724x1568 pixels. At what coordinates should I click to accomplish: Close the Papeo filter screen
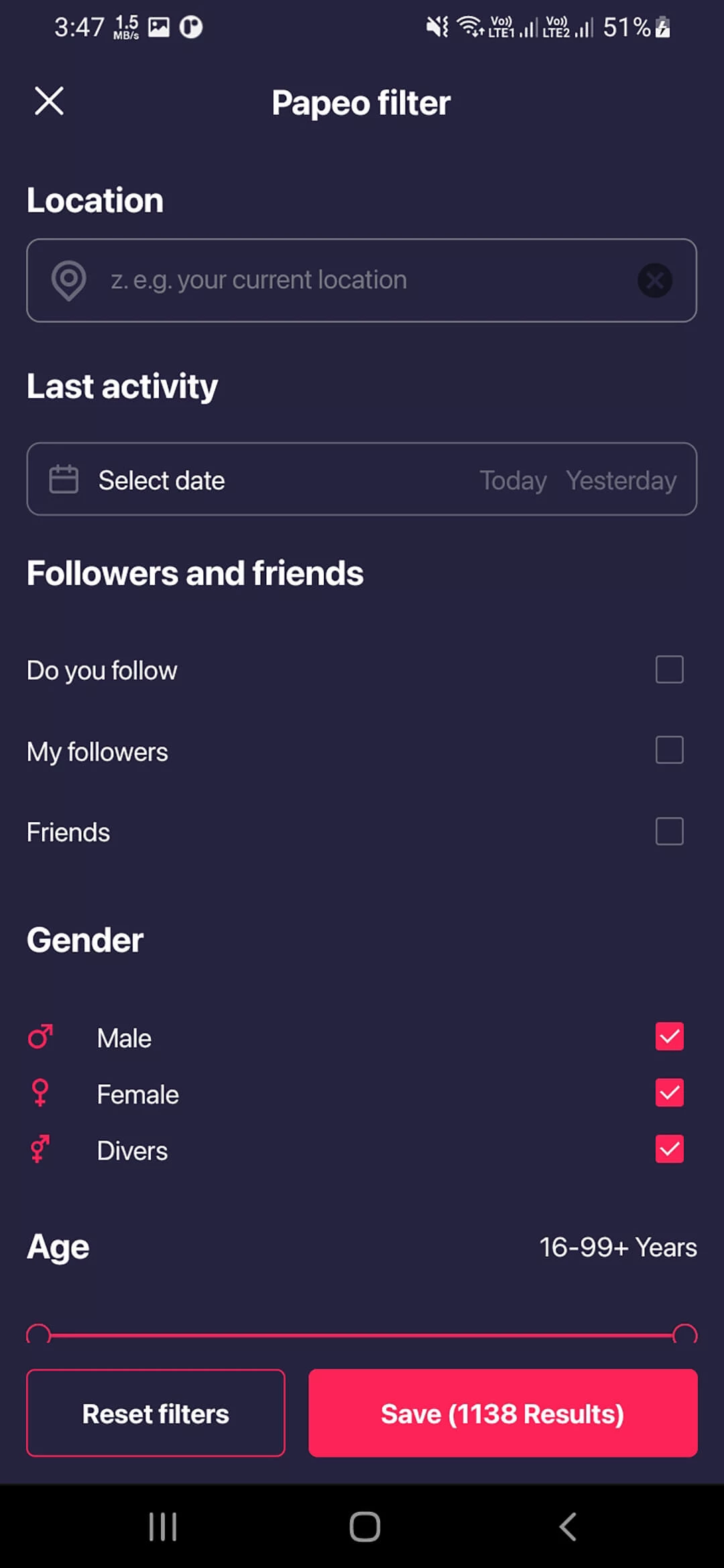coord(48,102)
